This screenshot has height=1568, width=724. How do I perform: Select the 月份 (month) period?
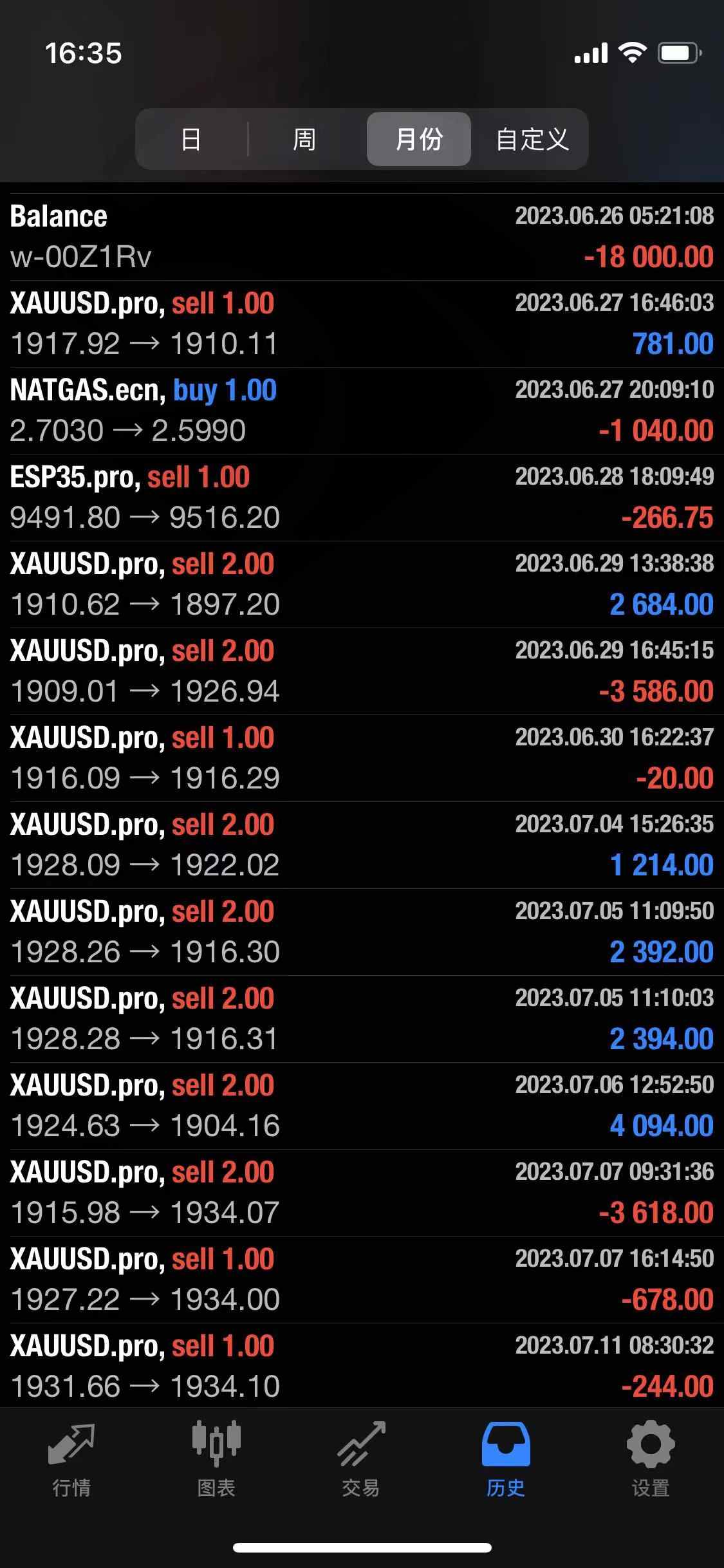pyautogui.click(x=419, y=139)
